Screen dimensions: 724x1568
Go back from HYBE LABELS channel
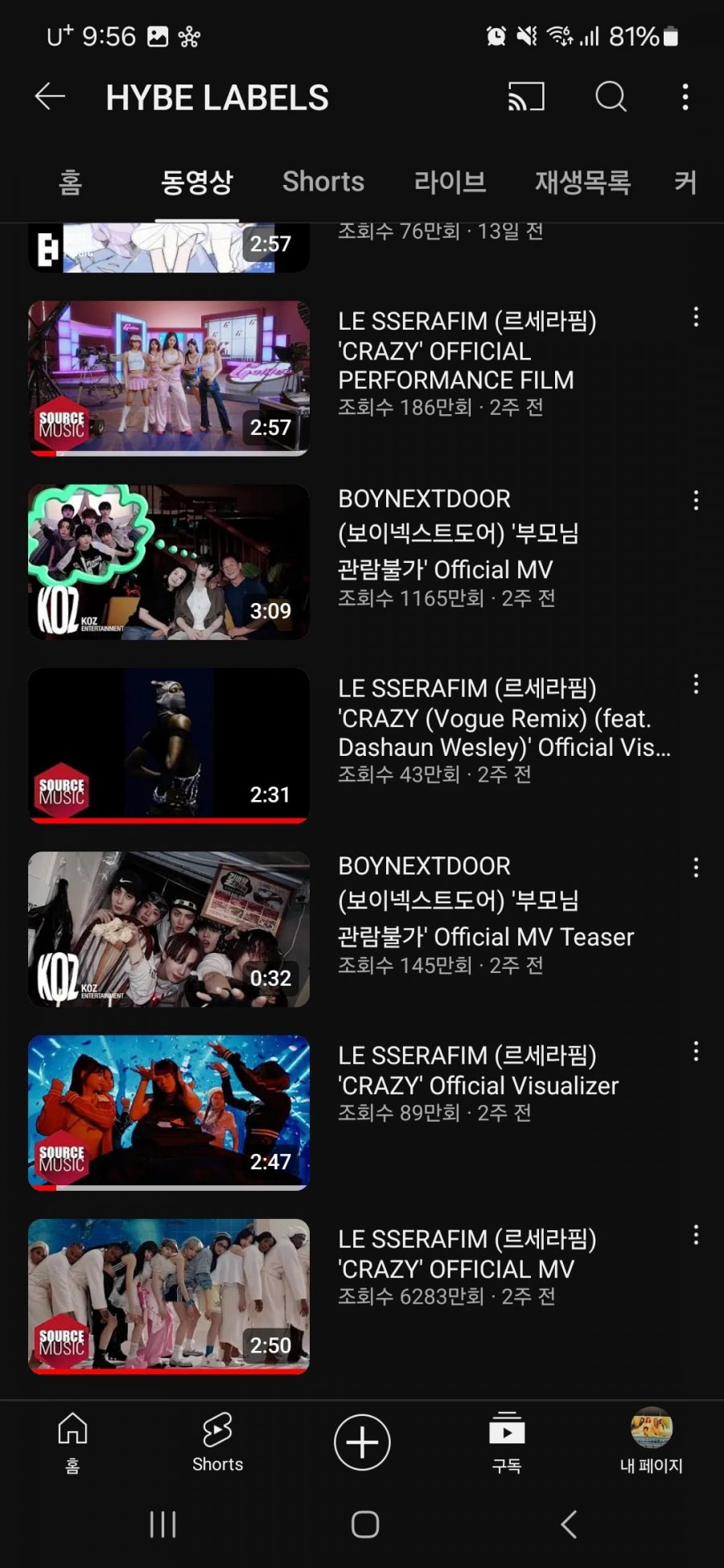50,97
